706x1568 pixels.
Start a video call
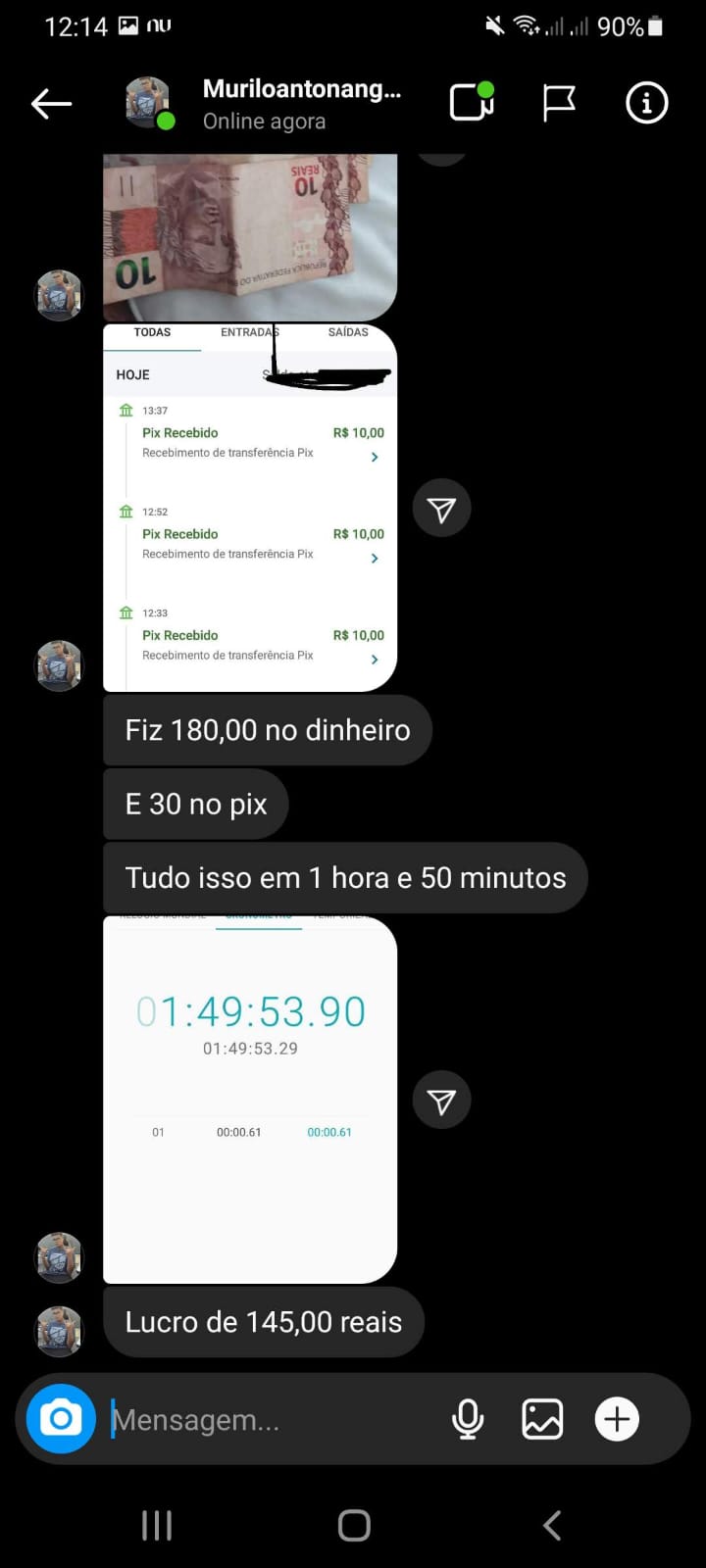tap(471, 103)
